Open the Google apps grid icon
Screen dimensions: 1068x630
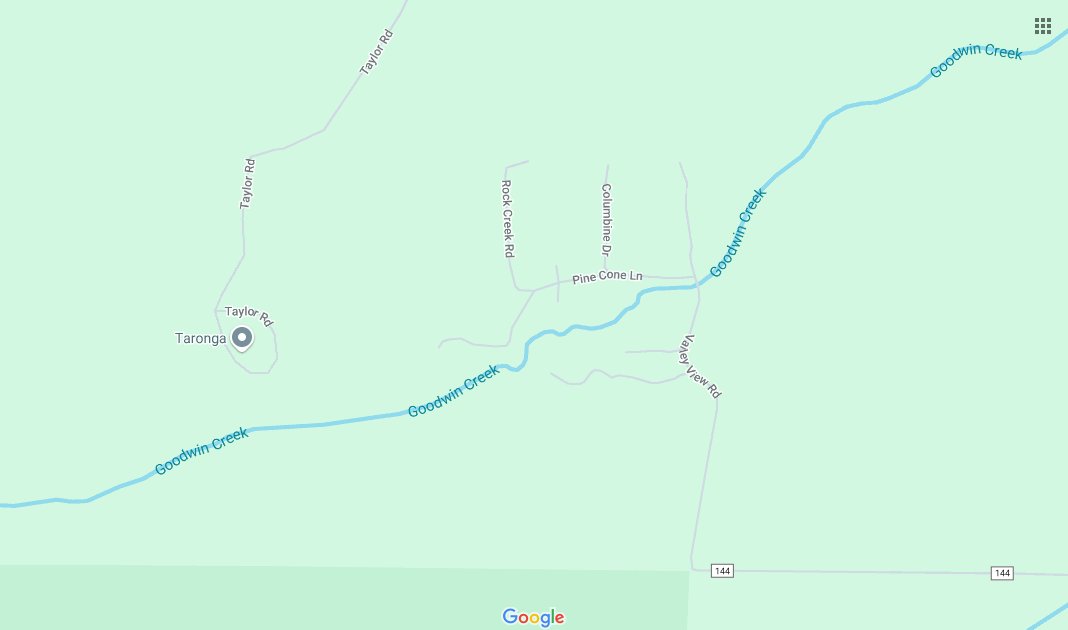(x=1042, y=25)
